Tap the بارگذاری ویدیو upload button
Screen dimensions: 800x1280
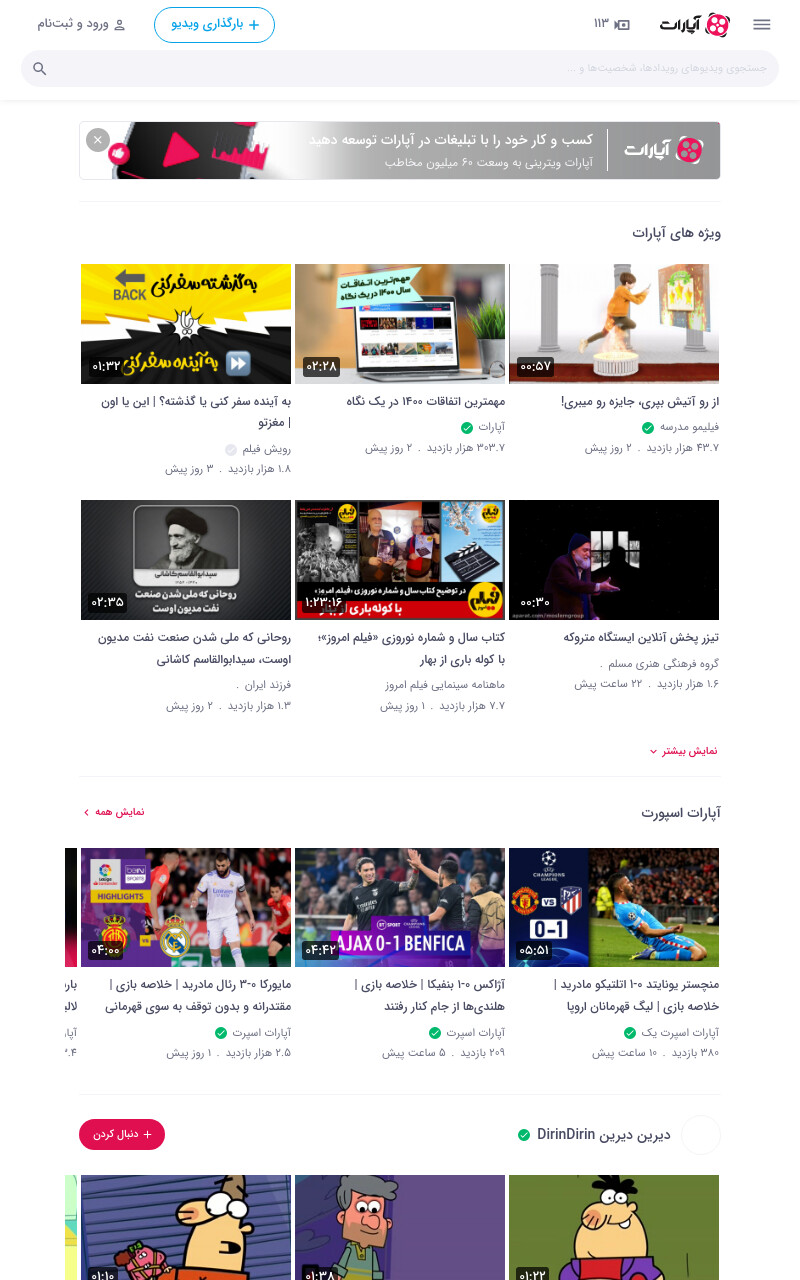(x=214, y=25)
